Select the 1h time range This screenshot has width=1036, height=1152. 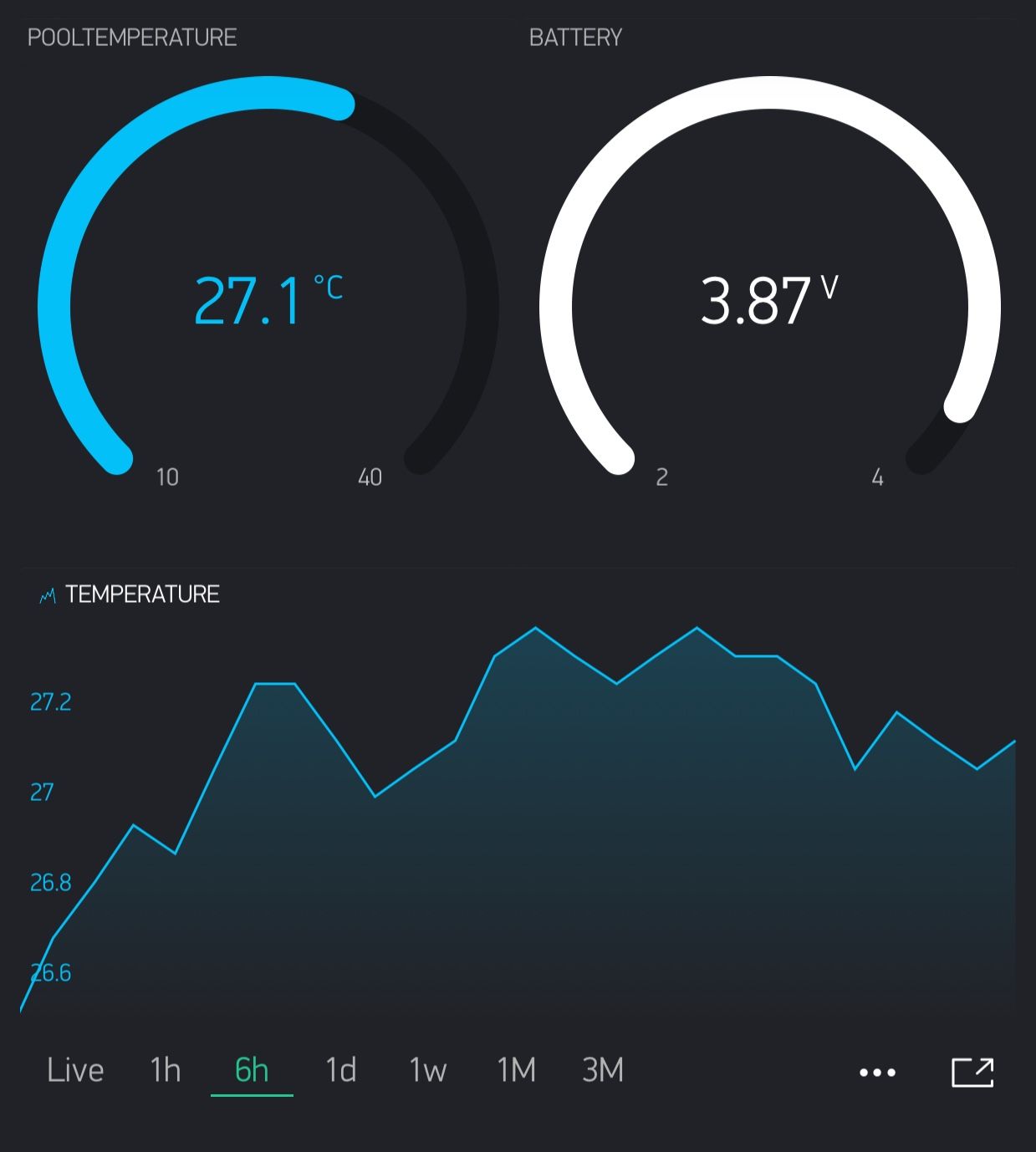click(166, 1071)
